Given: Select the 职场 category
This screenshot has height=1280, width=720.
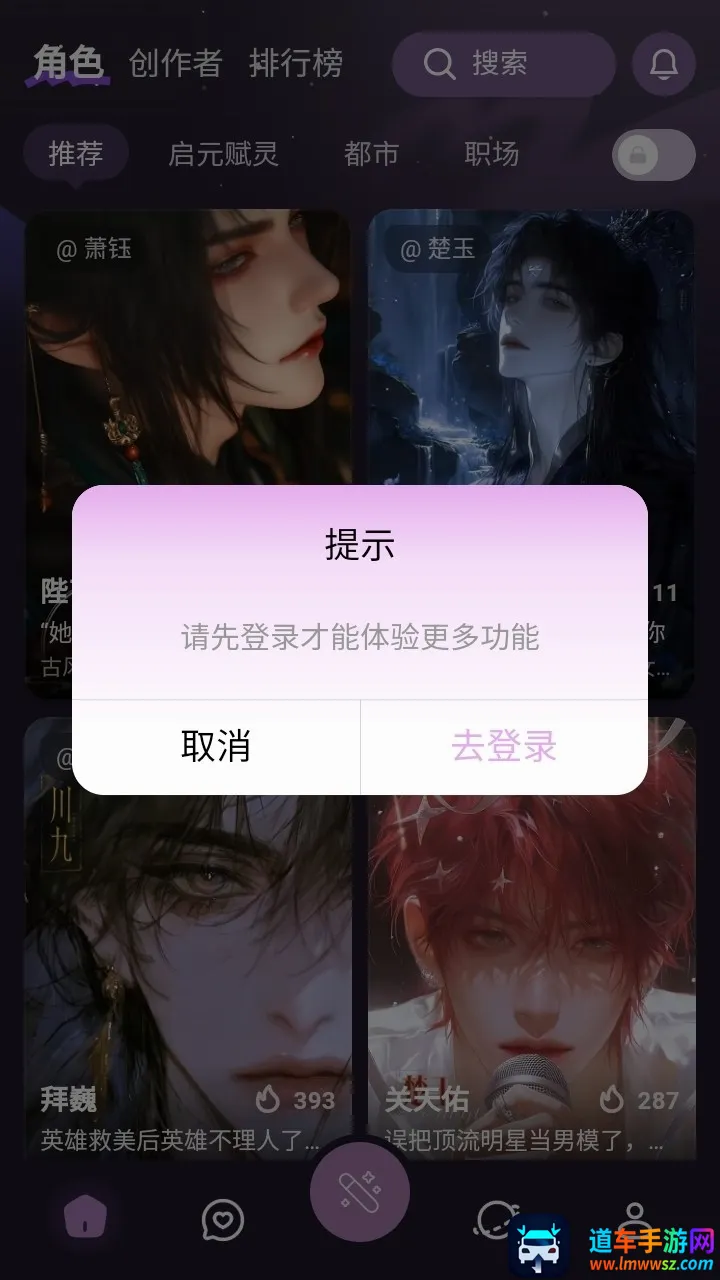Looking at the screenshot, I should [491, 153].
